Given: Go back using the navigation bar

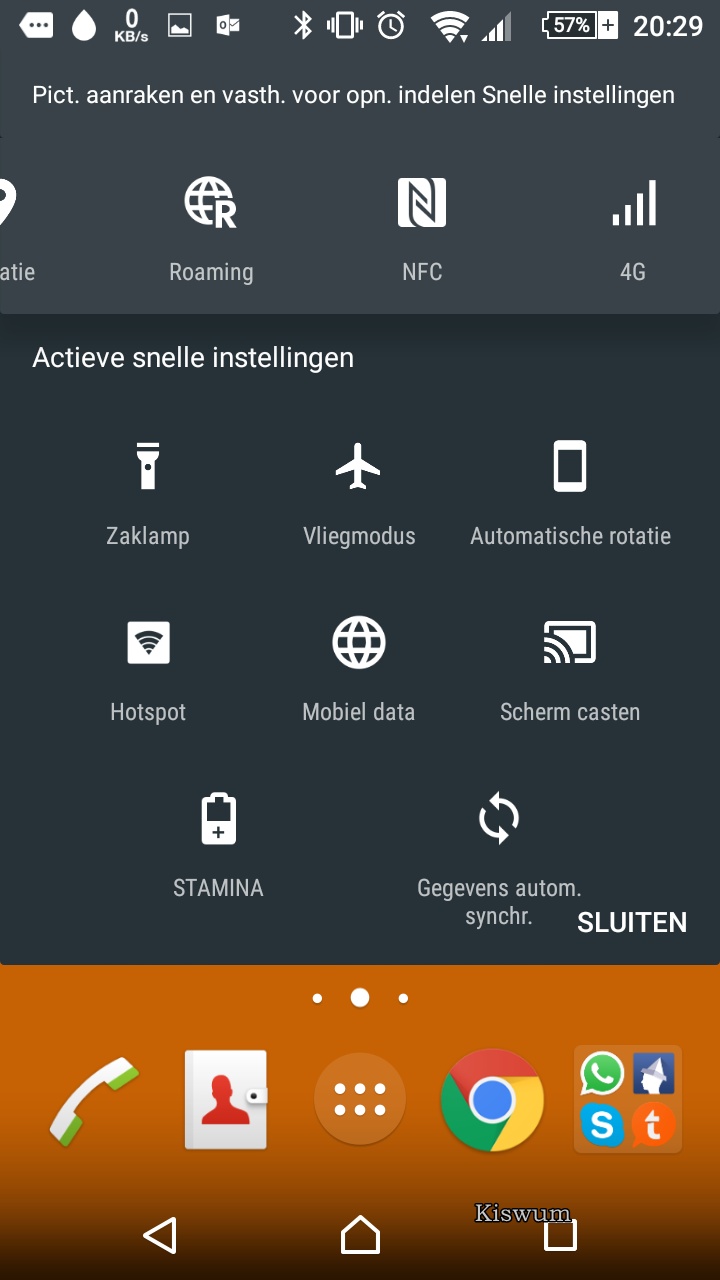Looking at the screenshot, I should [160, 1235].
